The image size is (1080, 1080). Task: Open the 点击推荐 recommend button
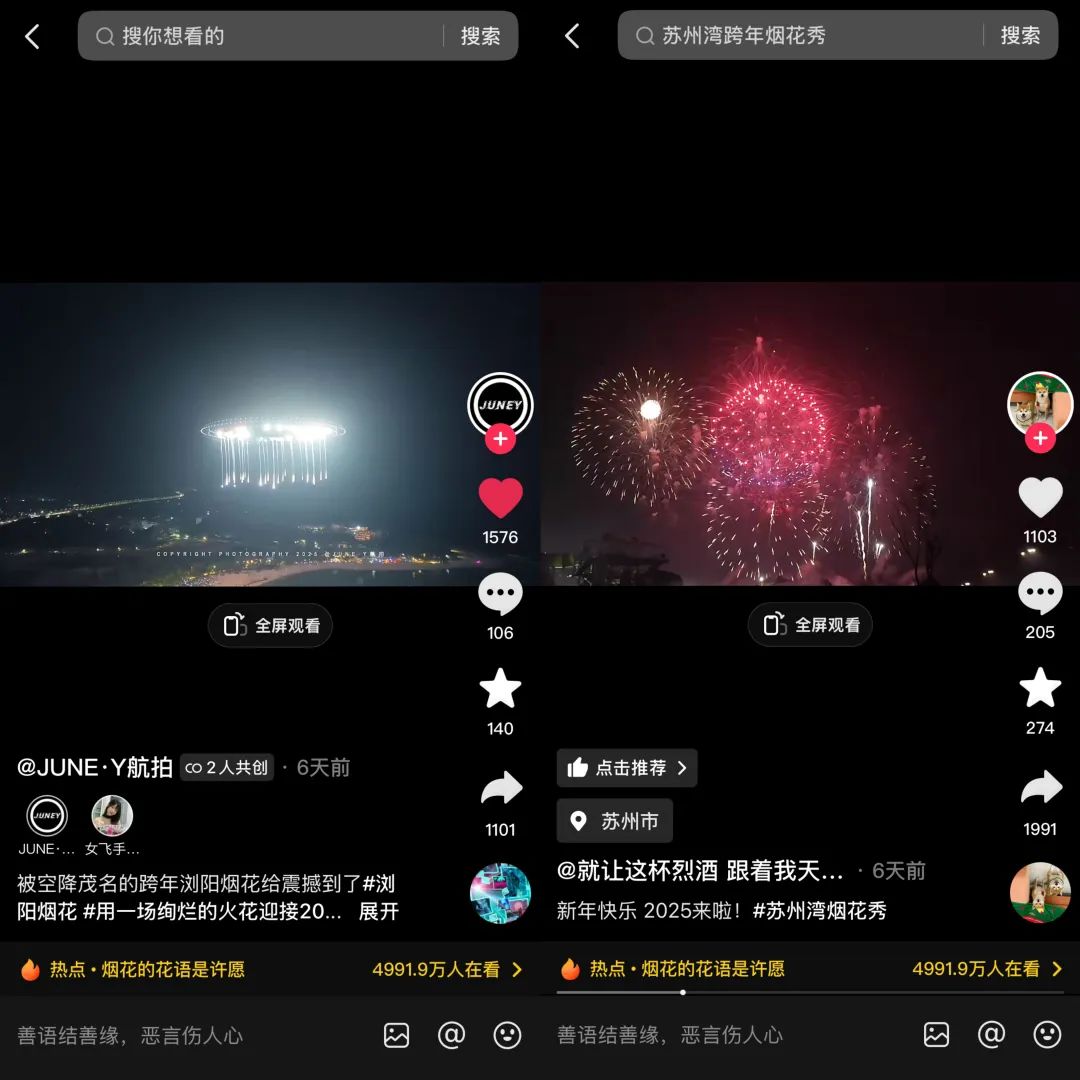pos(627,768)
